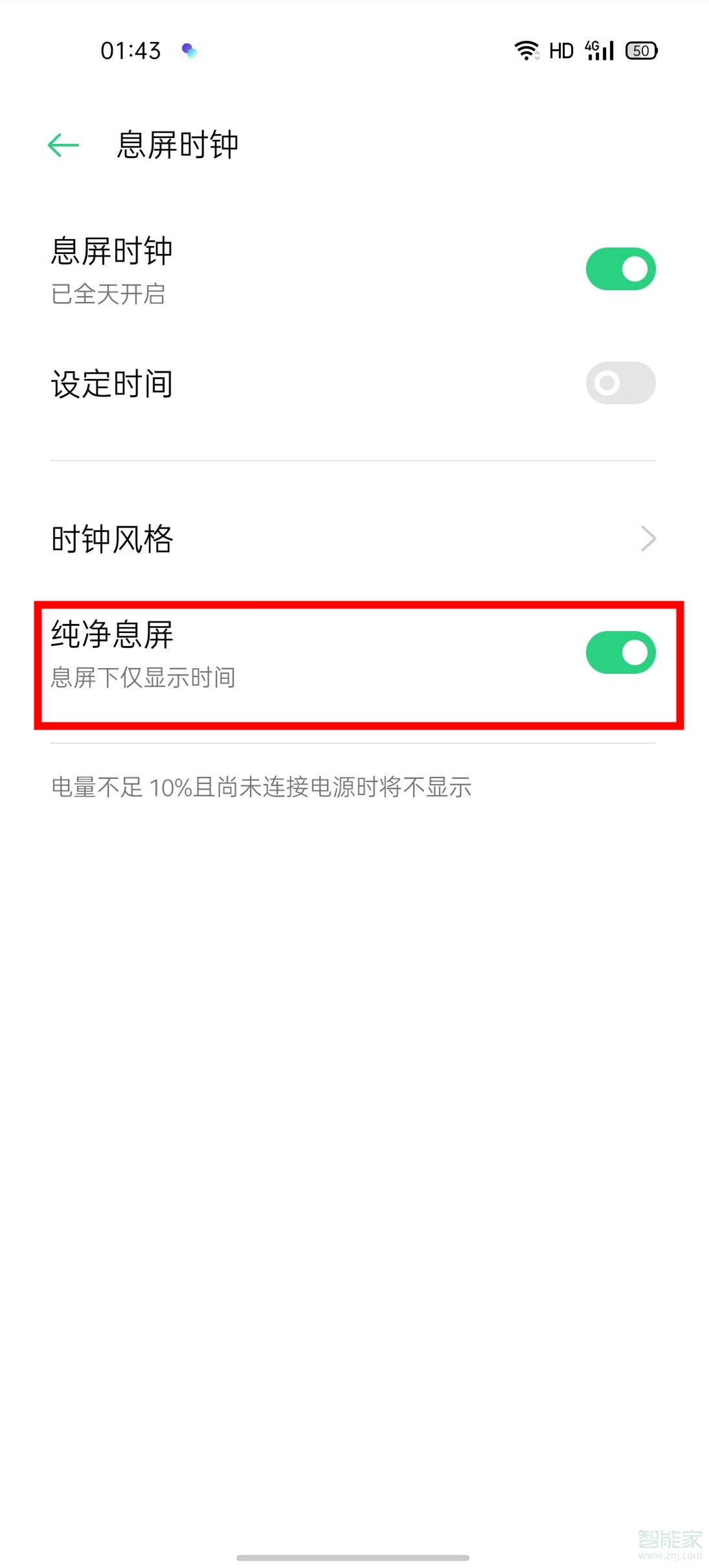Go back from 息屏时钟 settings
This screenshot has width=709, height=1568.
(x=63, y=144)
